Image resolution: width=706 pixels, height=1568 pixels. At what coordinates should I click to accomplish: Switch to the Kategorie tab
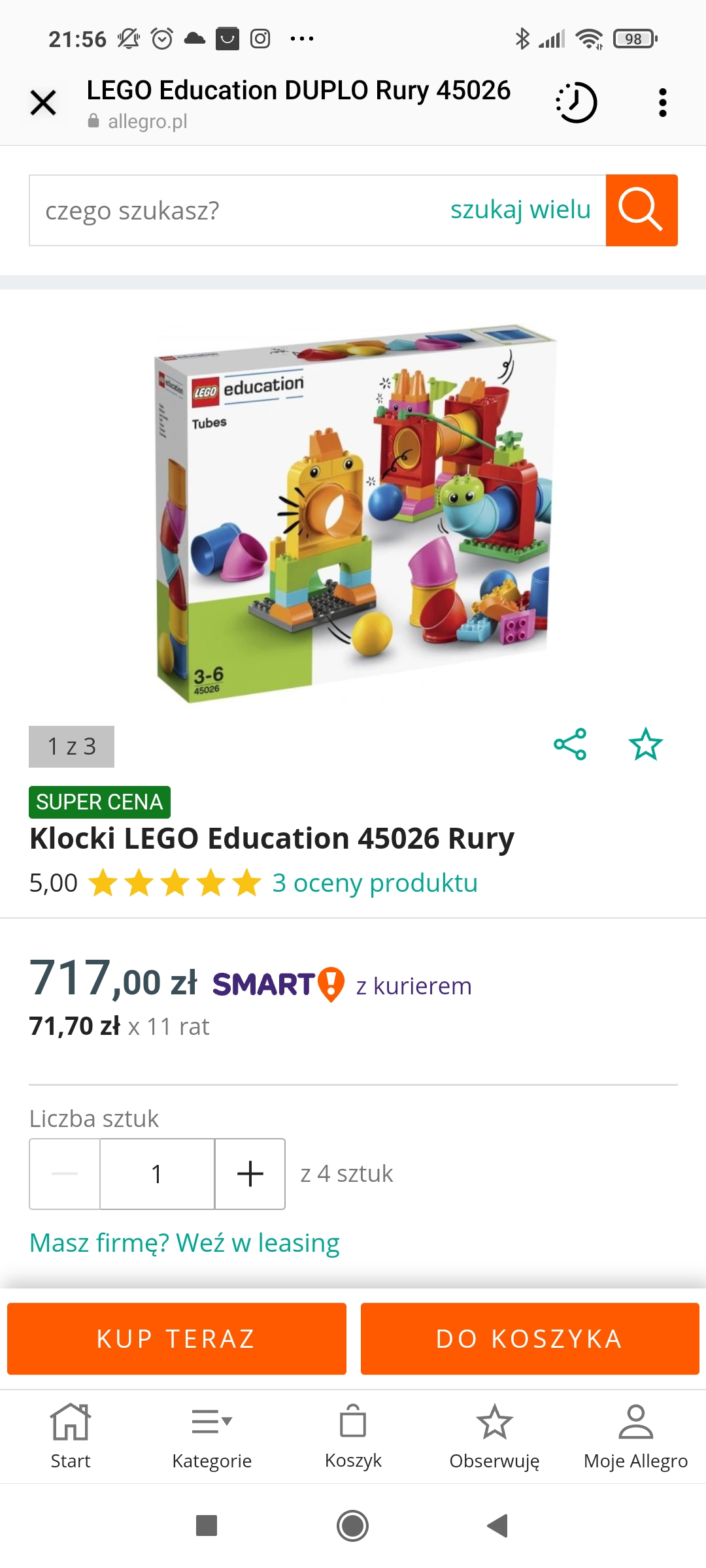tap(212, 1436)
